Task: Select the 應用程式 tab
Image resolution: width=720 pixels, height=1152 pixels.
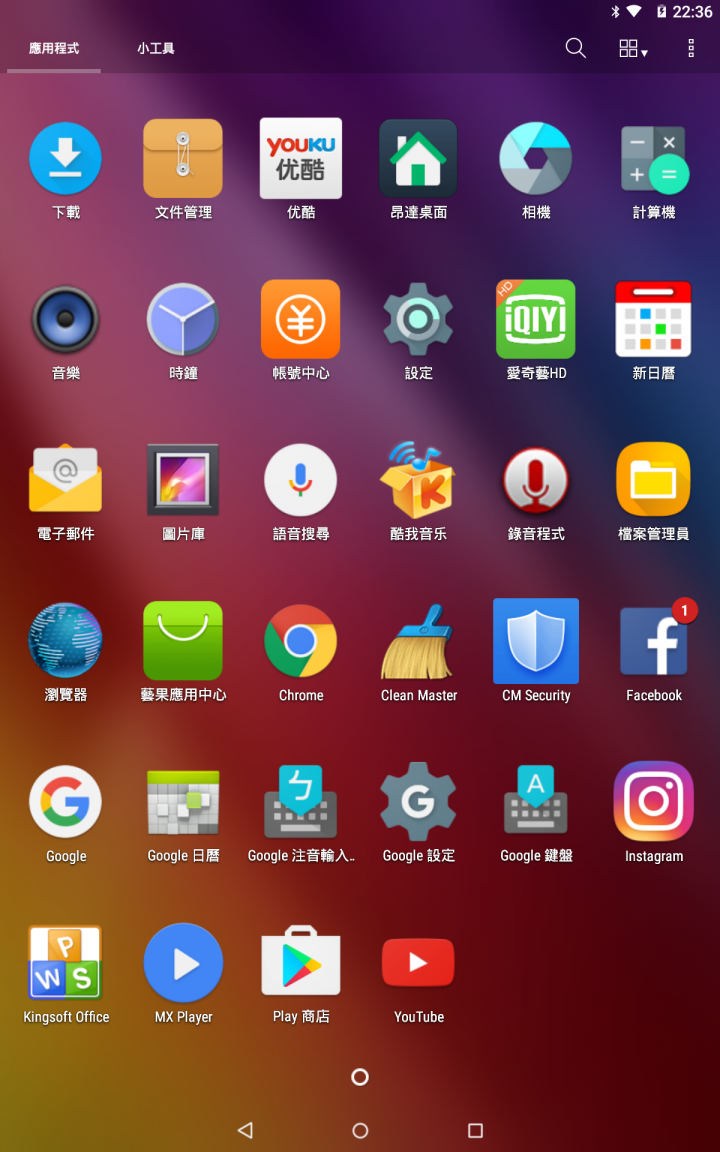Action: [54, 48]
